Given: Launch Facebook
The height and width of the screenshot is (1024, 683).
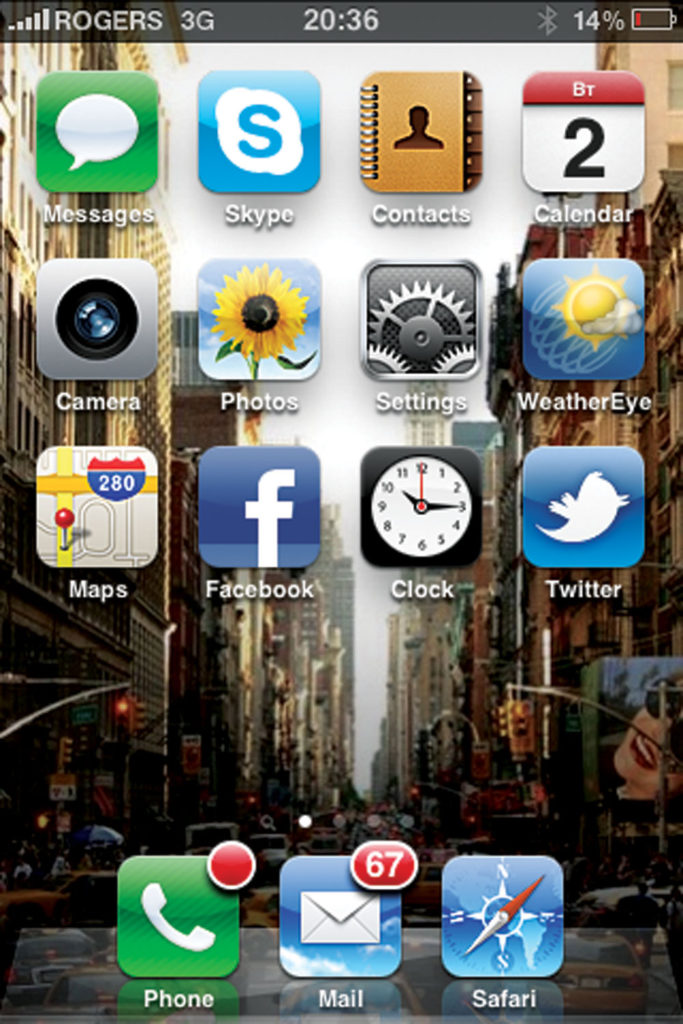Looking at the screenshot, I should tap(259, 507).
